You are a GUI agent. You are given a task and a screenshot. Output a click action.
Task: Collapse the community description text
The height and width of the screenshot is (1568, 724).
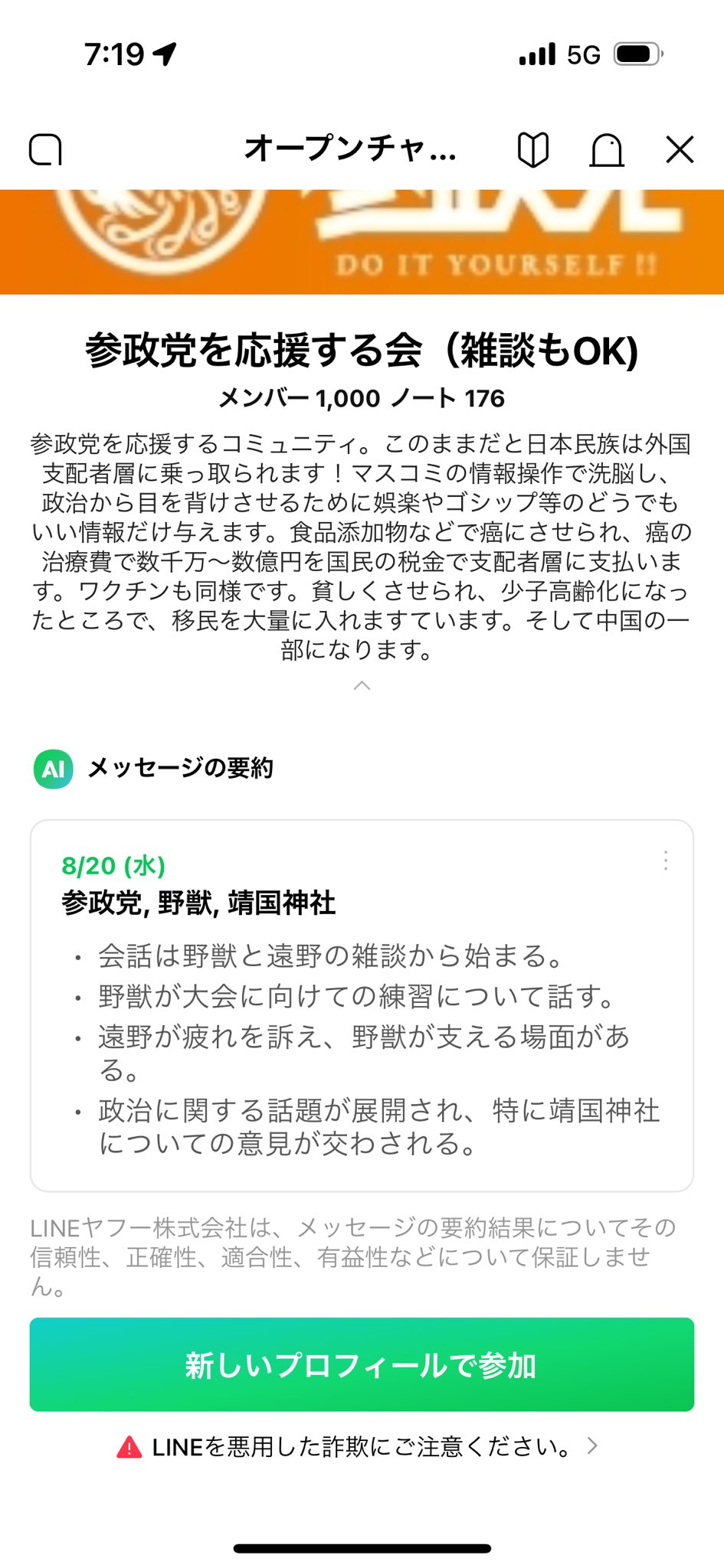362,685
